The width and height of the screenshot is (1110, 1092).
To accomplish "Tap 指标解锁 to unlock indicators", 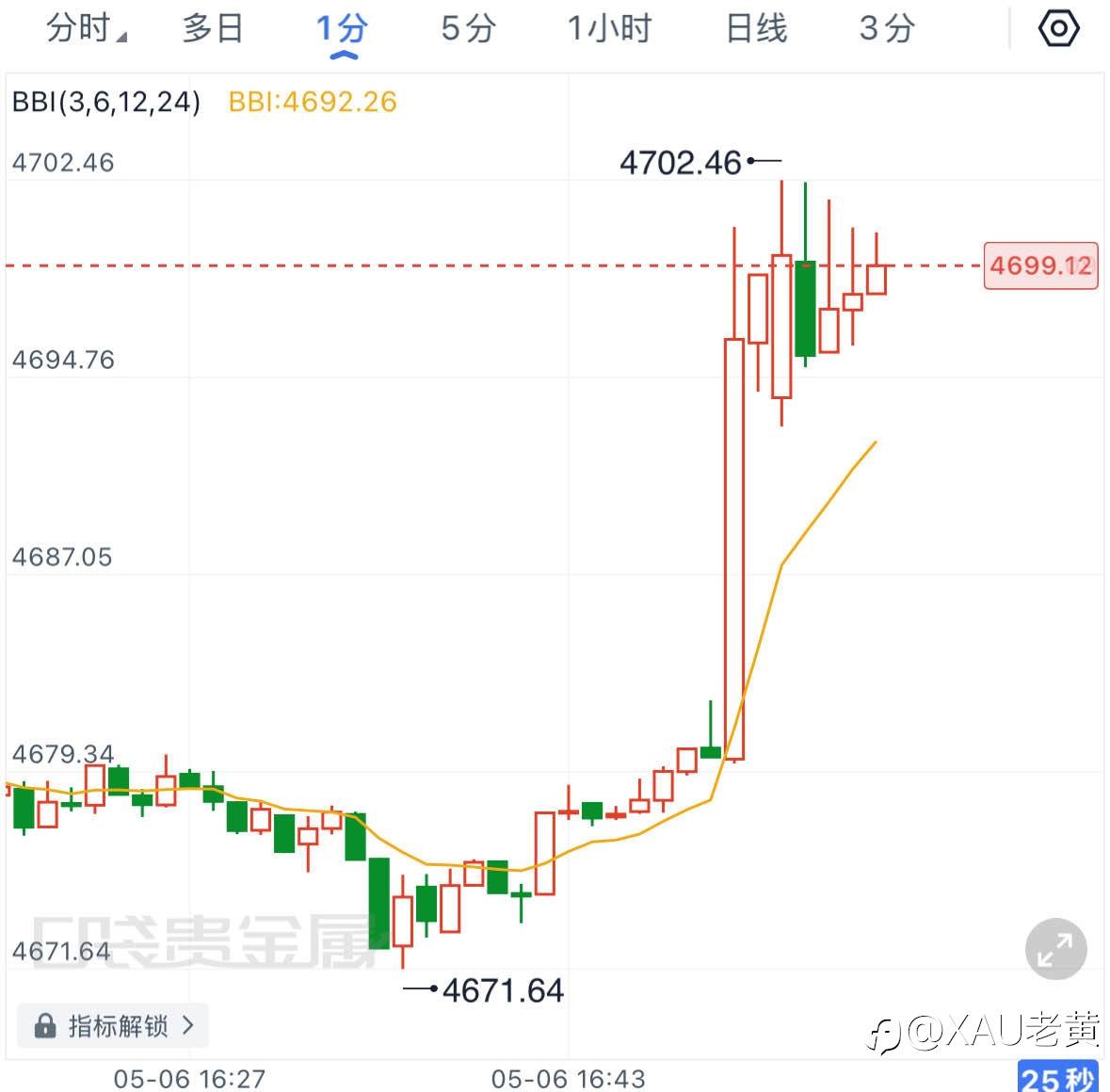I will pos(113,1025).
